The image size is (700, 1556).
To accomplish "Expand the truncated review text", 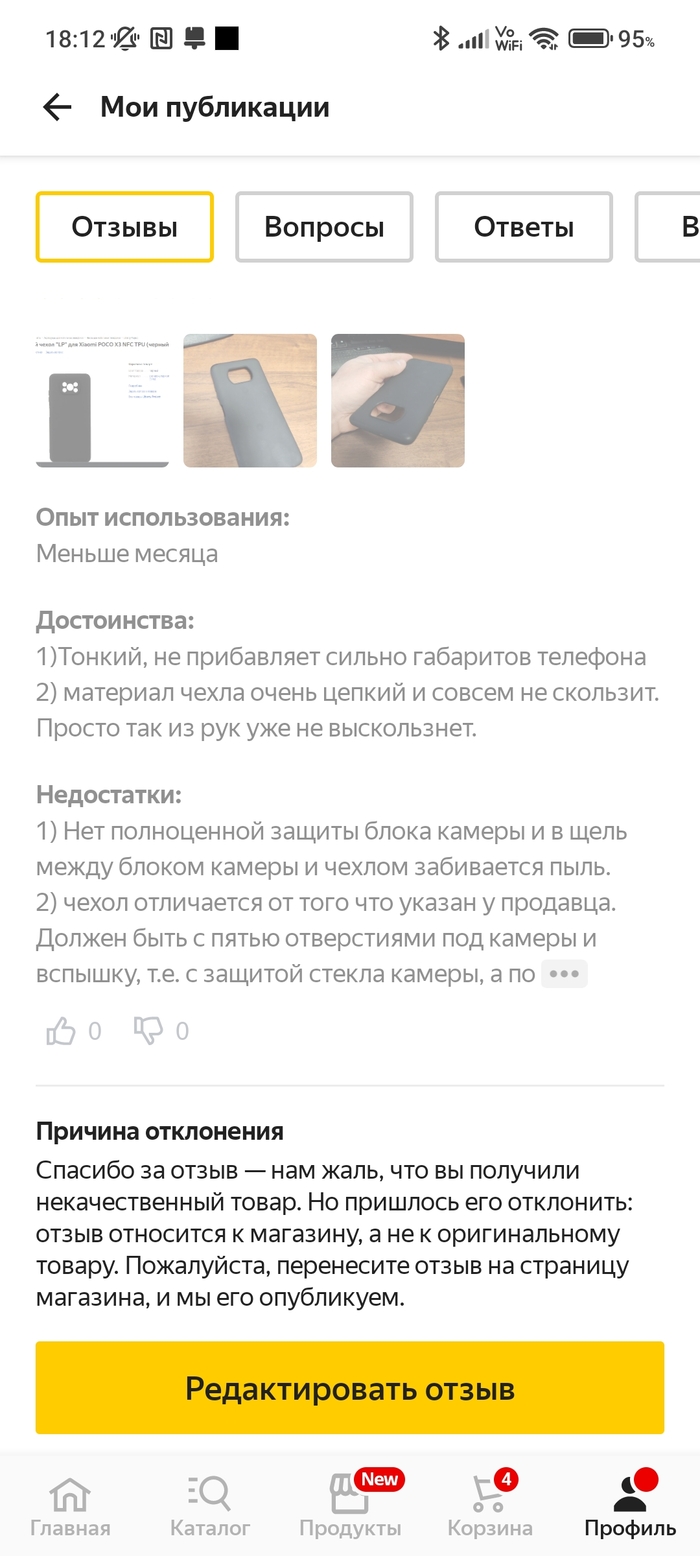I will coord(564,974).
